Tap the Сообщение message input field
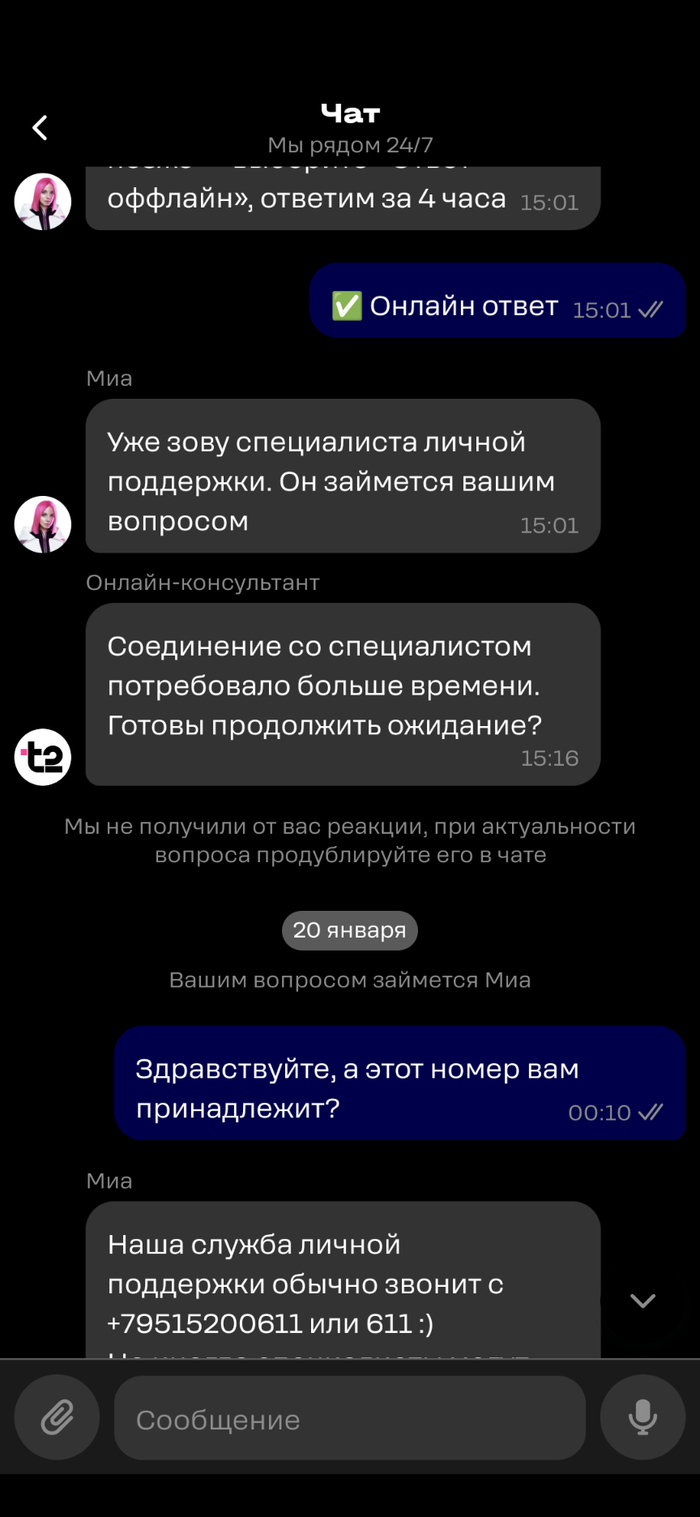The image size is (700, 1517). click(x=349, y=1419)
